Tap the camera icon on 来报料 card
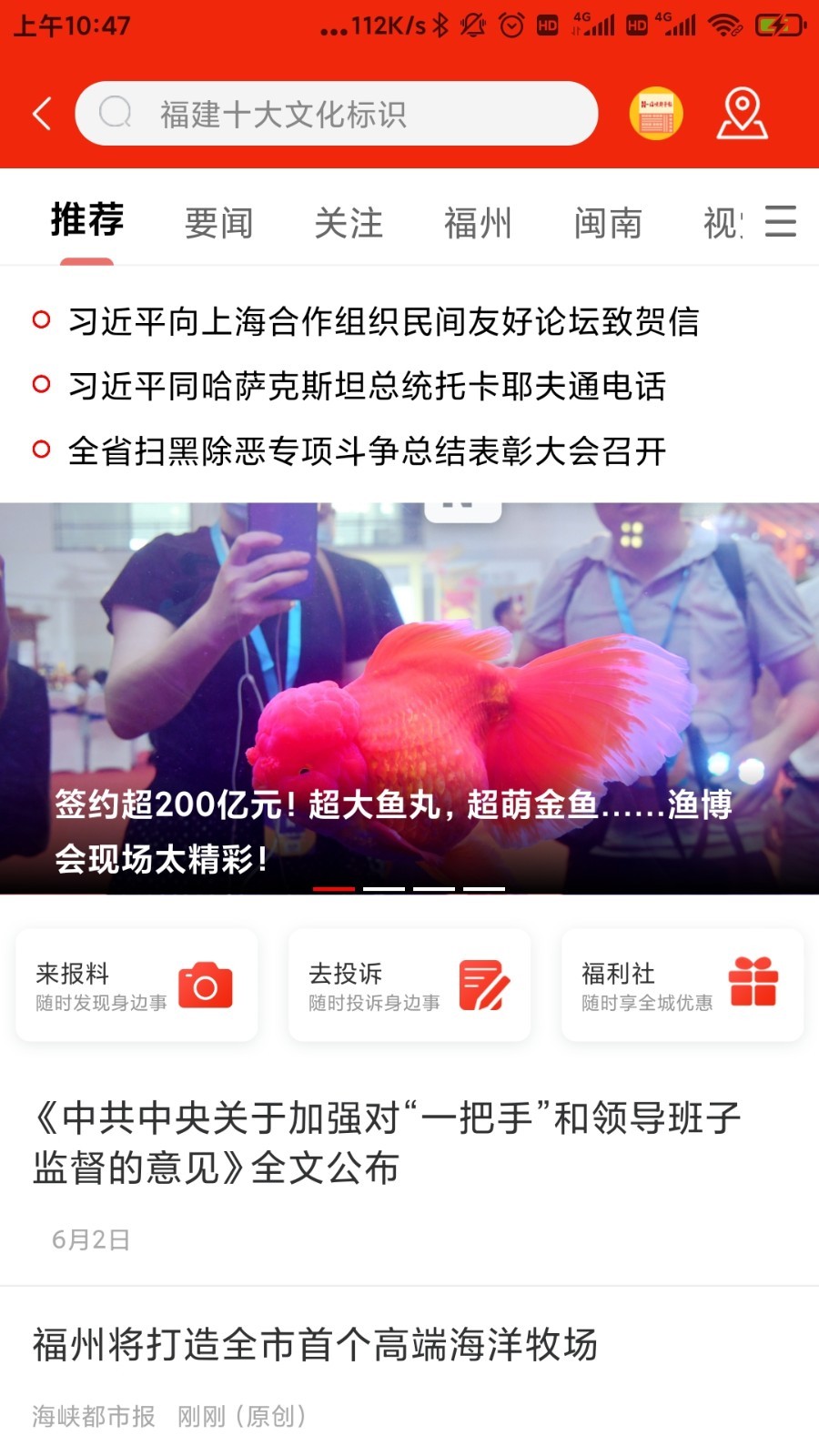Image resolution: width=819 pixels, height=1456 pixels. click(x=207, y=986)
